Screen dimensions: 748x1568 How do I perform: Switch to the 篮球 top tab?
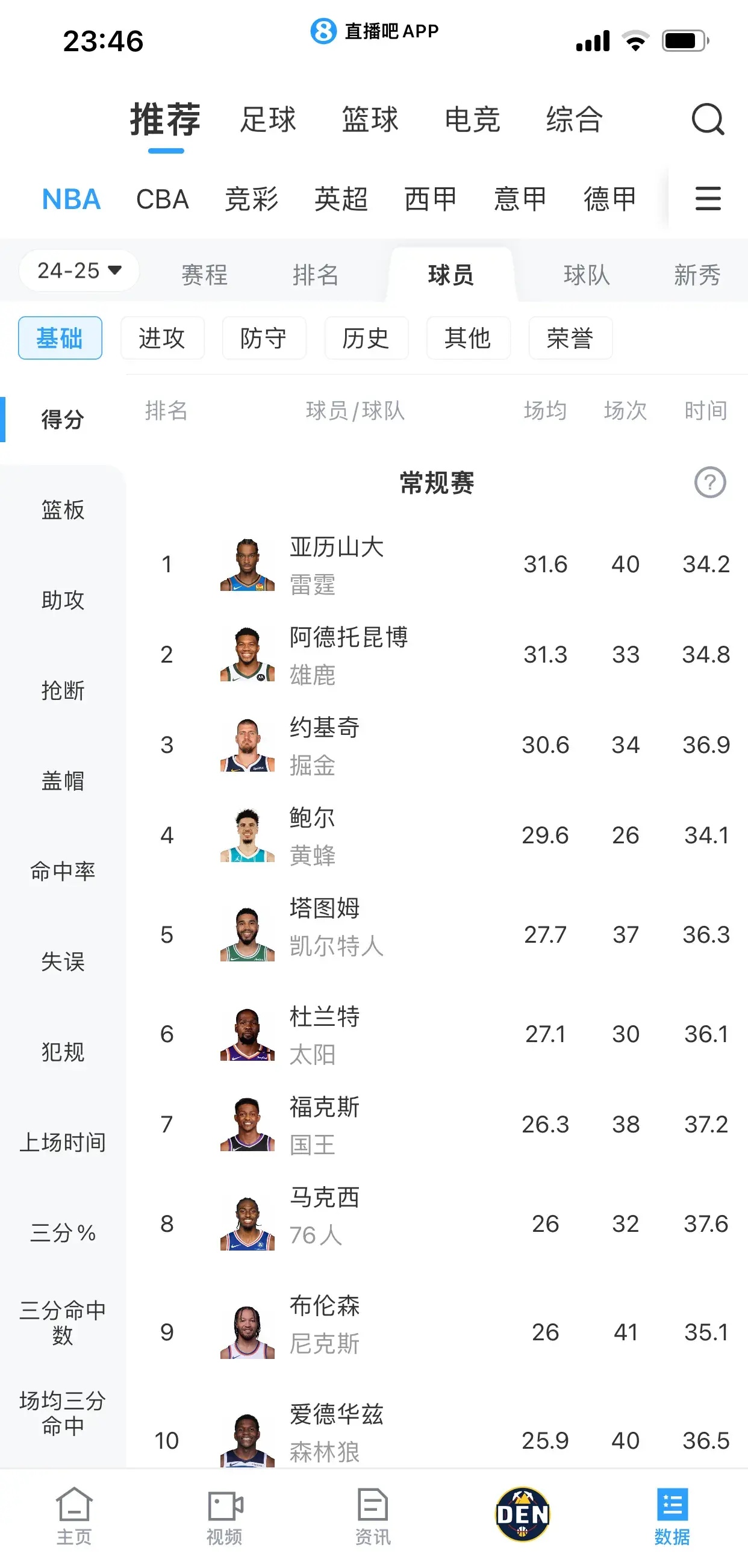(369, 119)
